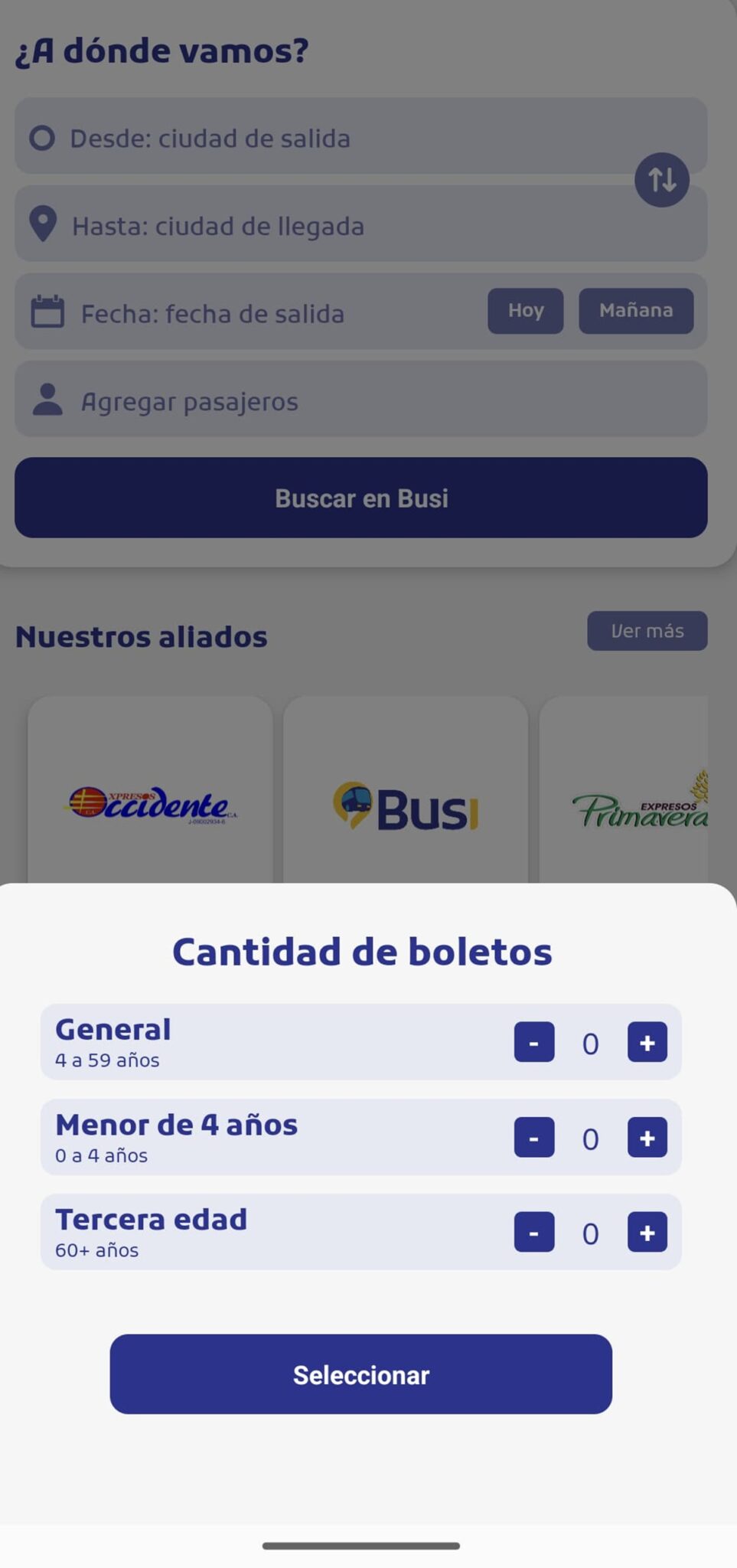This screenshot has width=737, height=1568.
Task: Click the origin circle icon beside Desde
Action: pyautogui.click(x=42, y=139)
